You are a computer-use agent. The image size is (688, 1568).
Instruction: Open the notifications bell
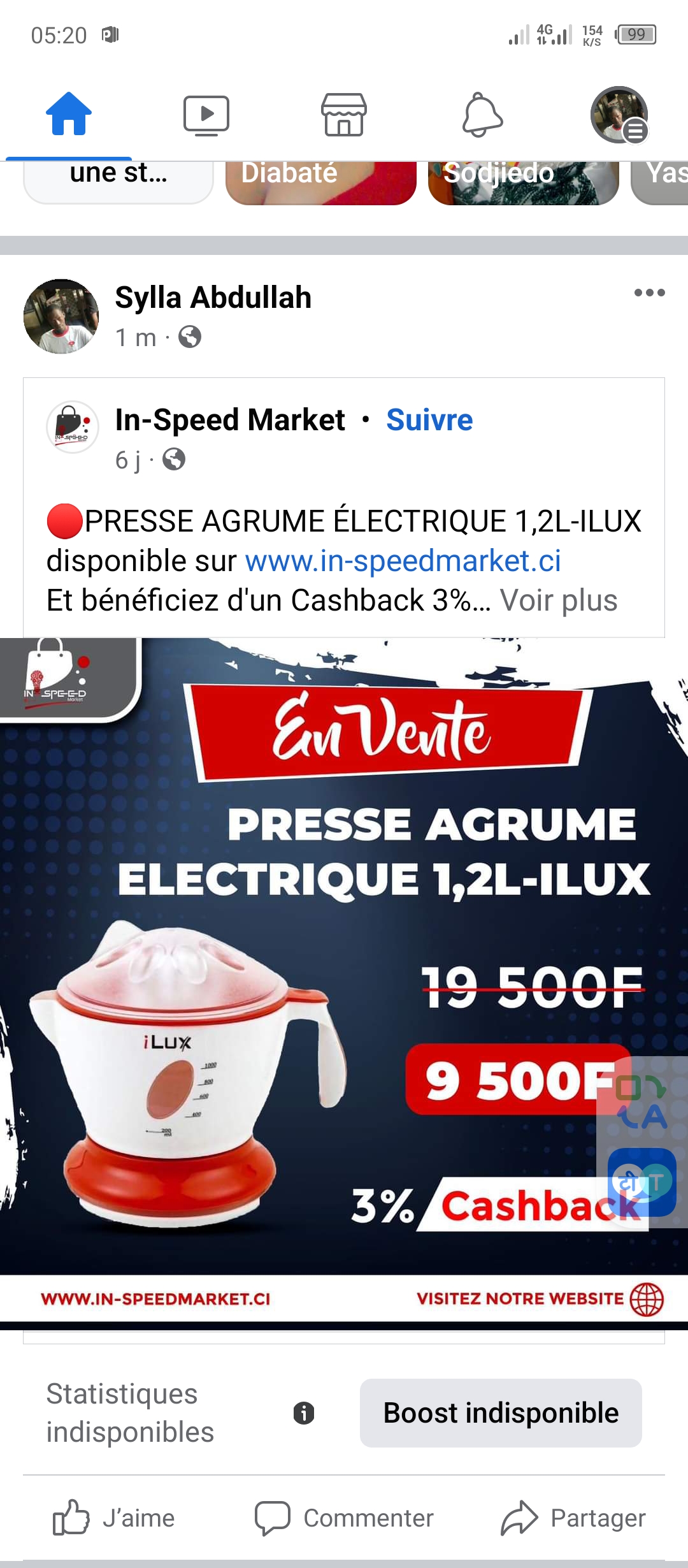click(x=482, y=115)
